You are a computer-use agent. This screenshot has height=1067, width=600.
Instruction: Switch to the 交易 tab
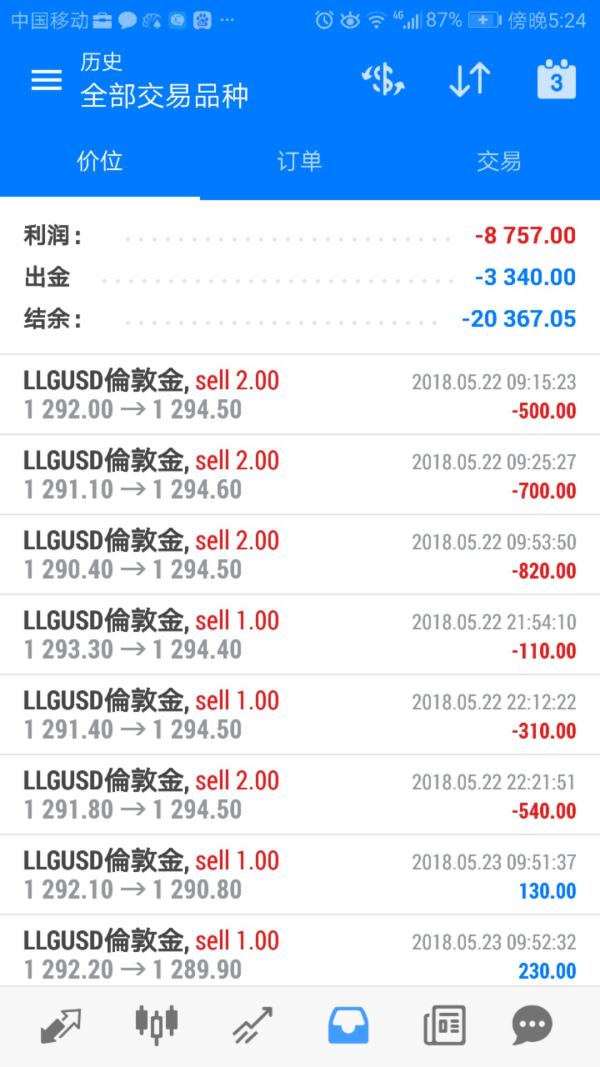pos(499,161)
